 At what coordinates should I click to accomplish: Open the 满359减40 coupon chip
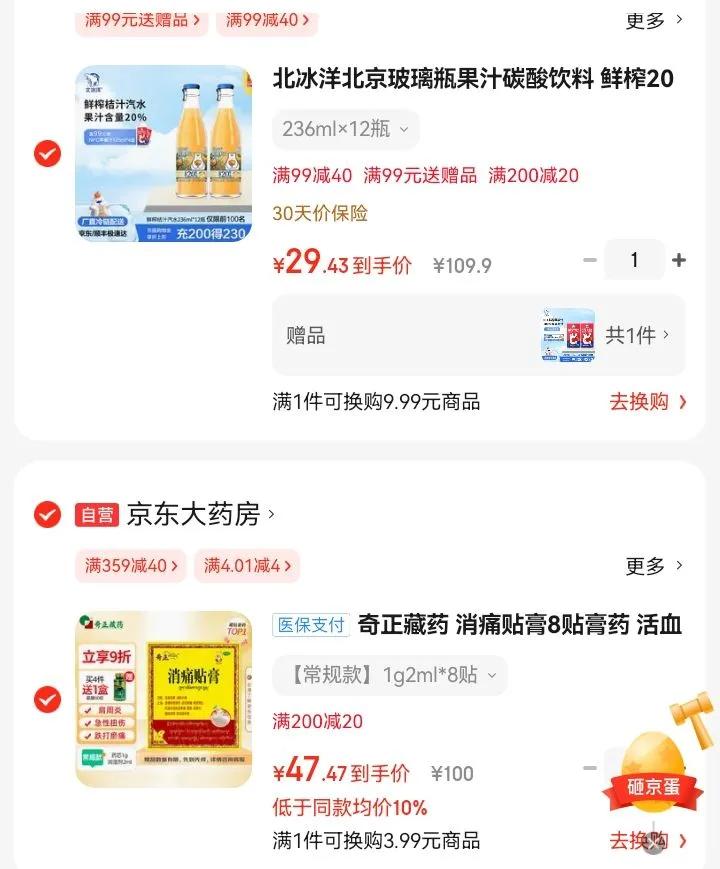coord(131,566)
